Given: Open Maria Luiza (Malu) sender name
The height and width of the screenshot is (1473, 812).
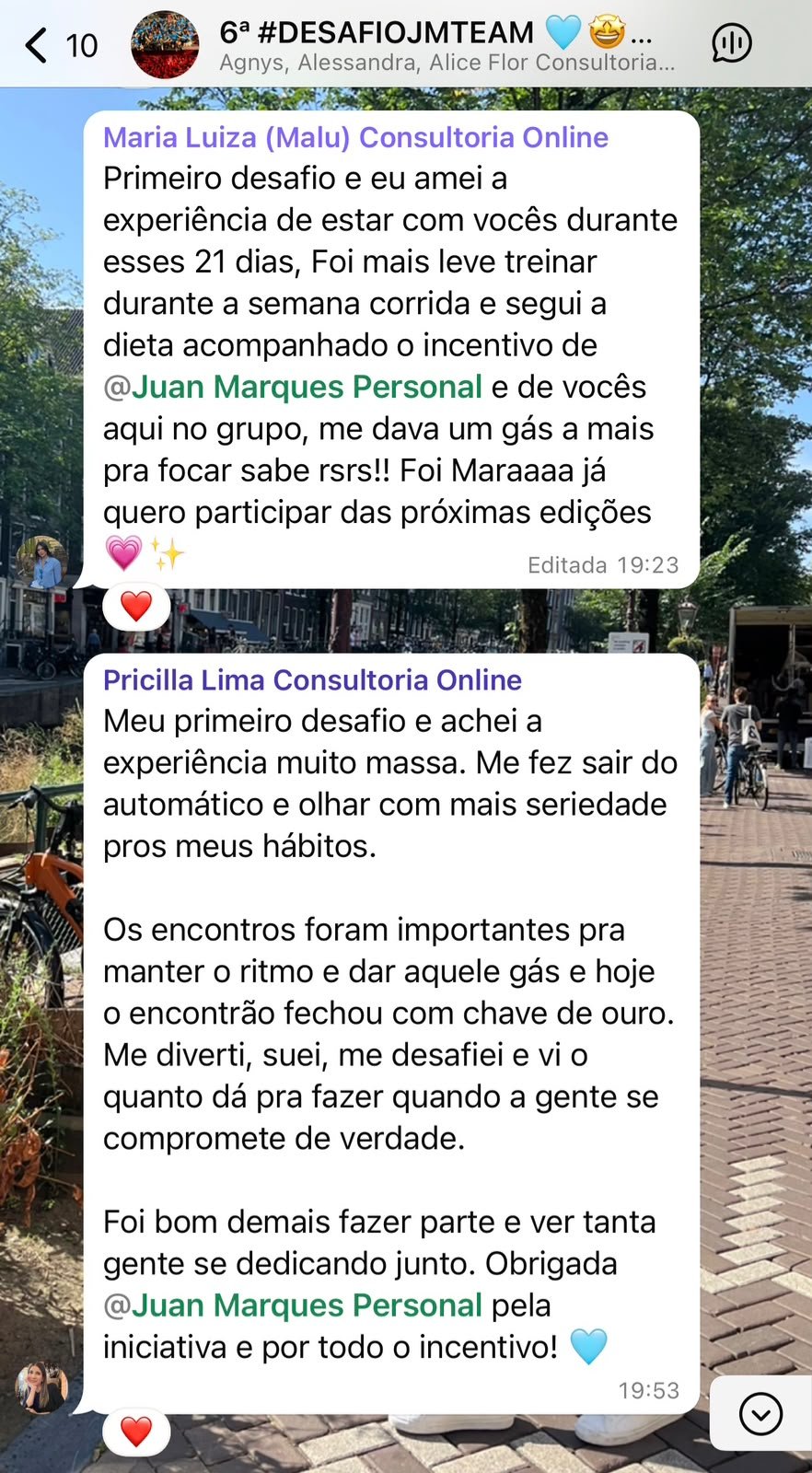Looking at the screenshot, I should tap(355, 137).
